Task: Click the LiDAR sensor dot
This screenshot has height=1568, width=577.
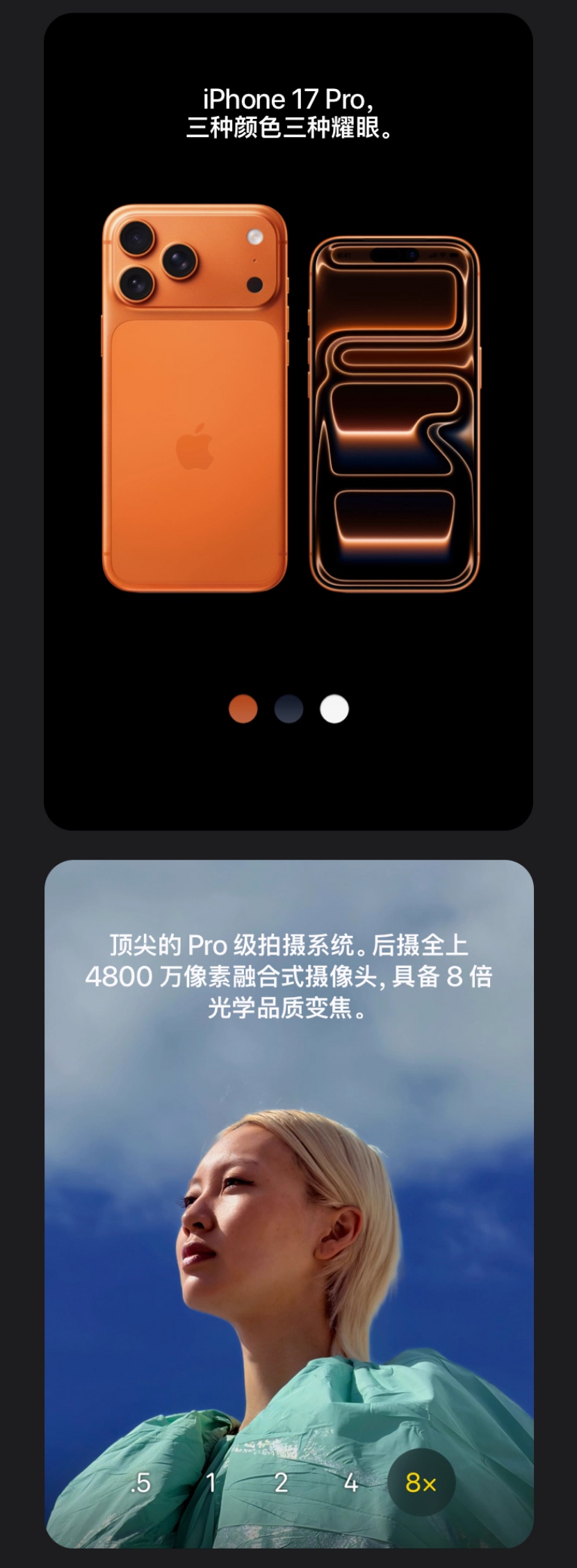Action: point(256,284)
